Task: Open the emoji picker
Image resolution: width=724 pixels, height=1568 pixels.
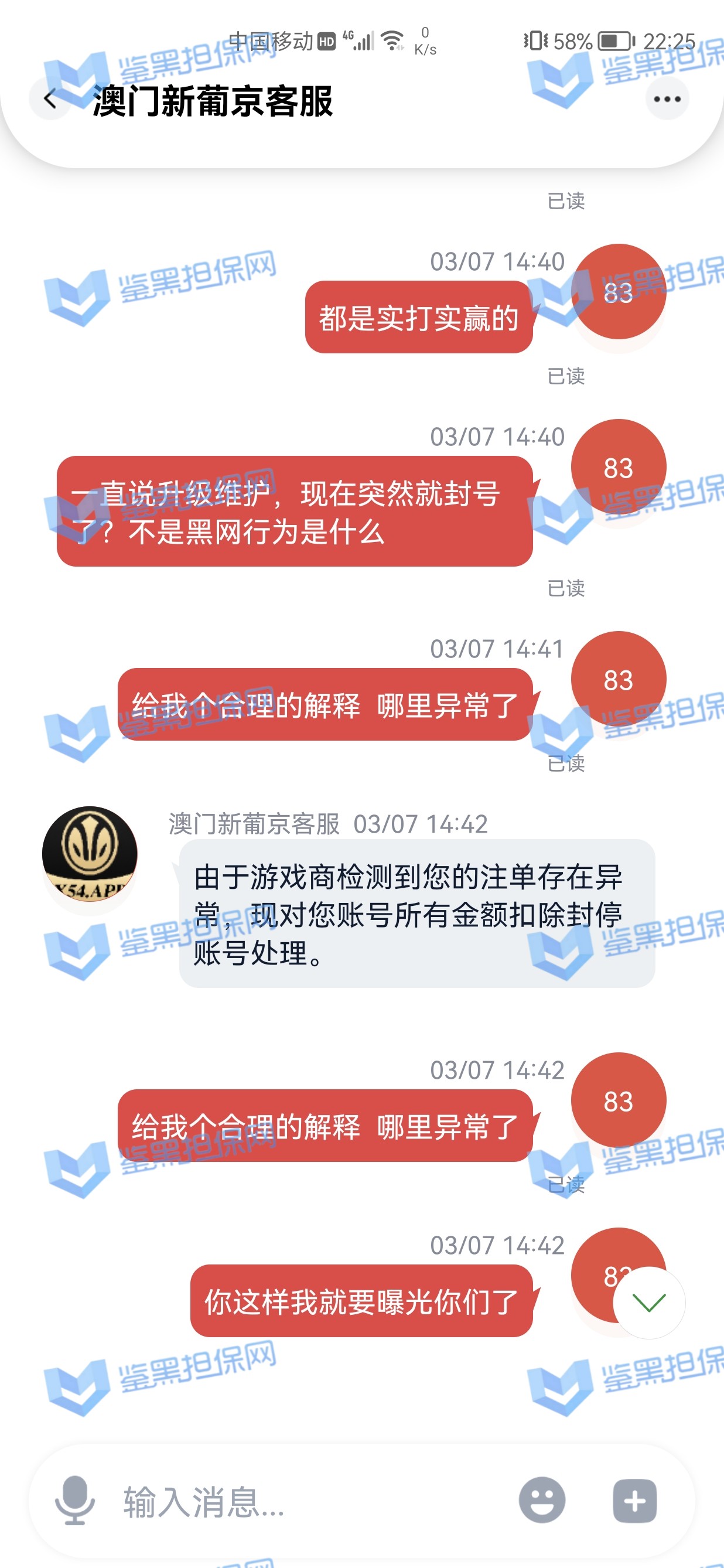Action: (x=541, y=1500)
